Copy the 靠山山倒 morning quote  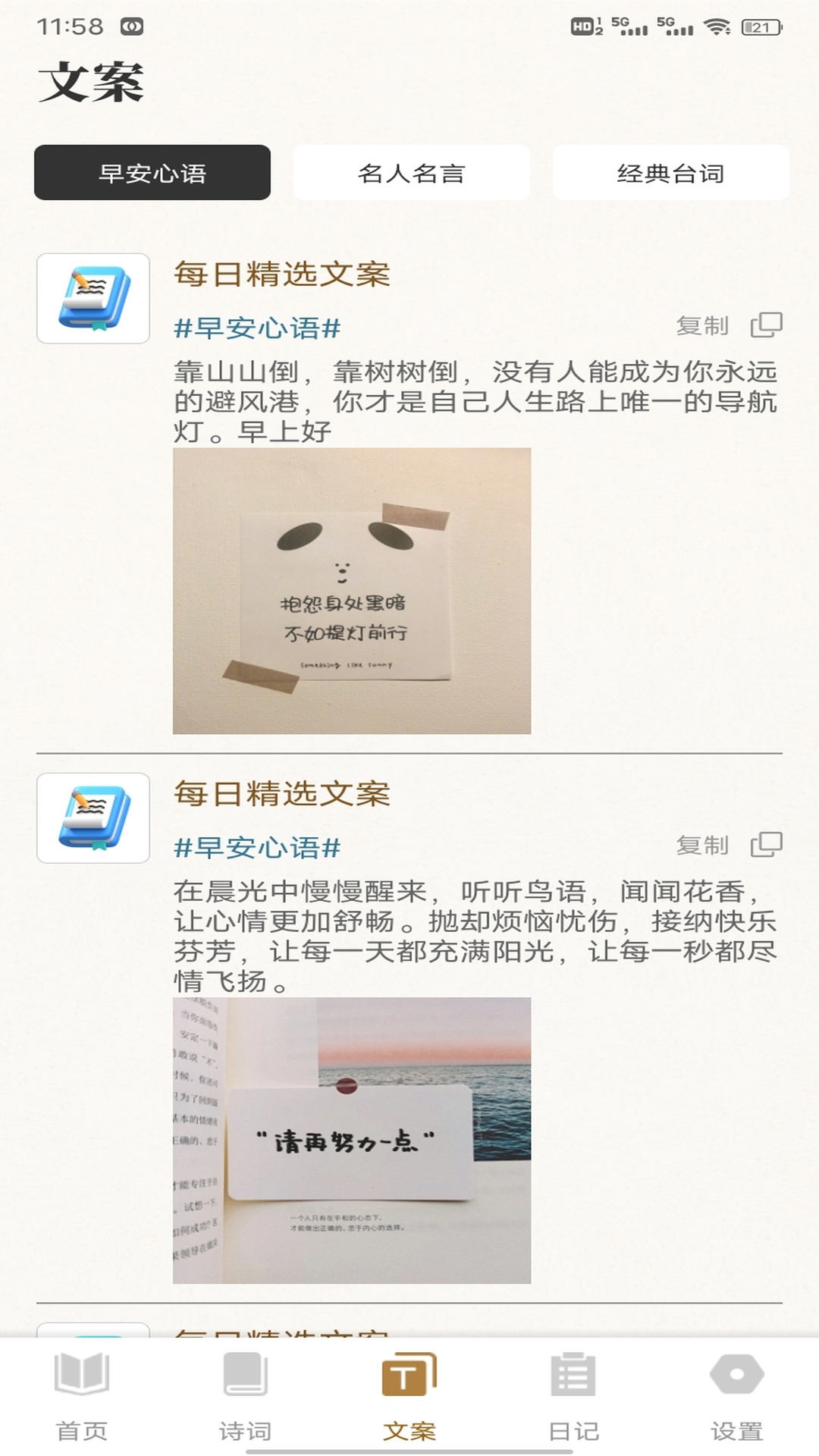[728, 326]
